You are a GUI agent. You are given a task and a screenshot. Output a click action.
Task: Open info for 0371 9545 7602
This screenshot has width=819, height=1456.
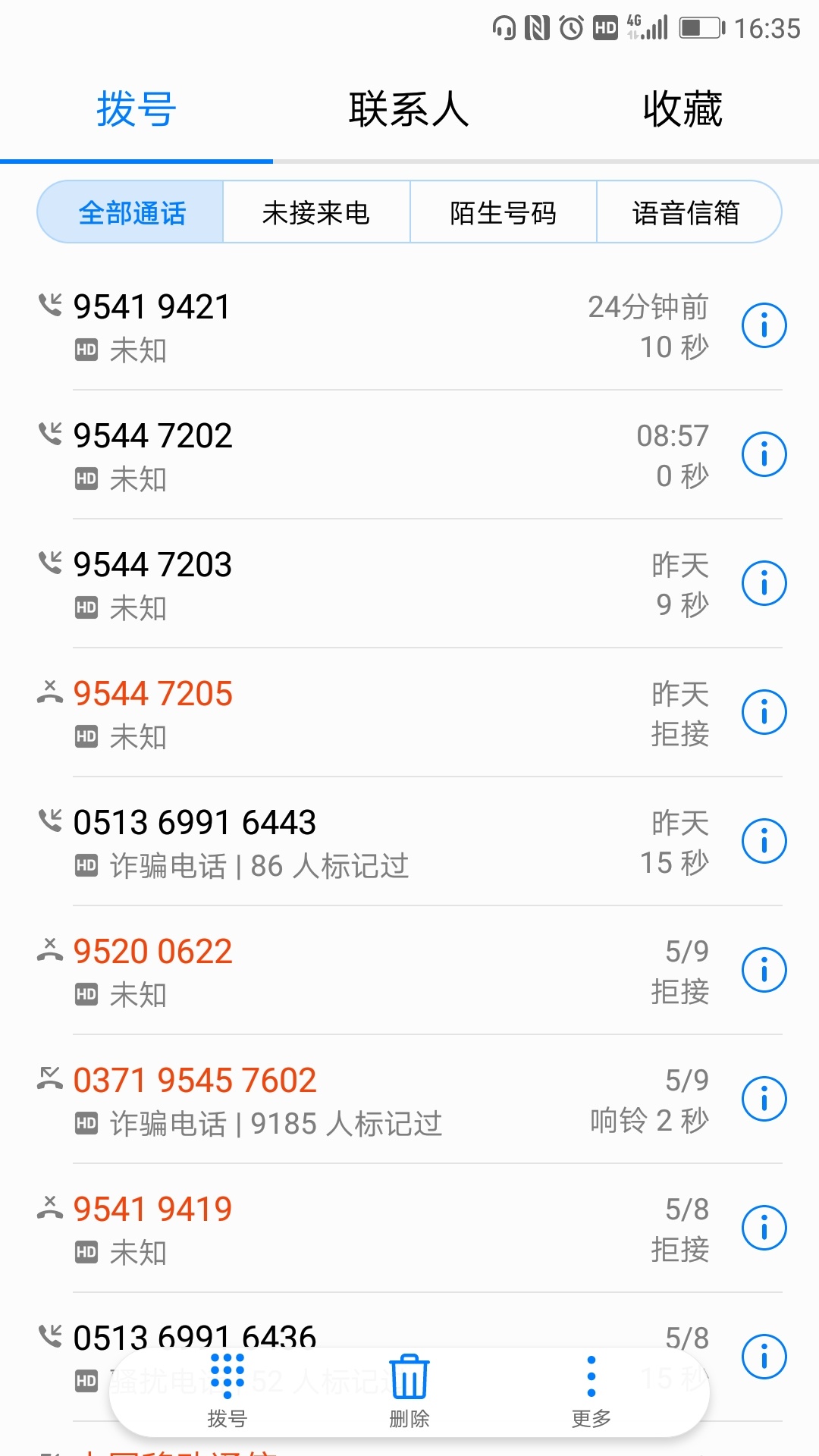click(x=764, y=1099)
